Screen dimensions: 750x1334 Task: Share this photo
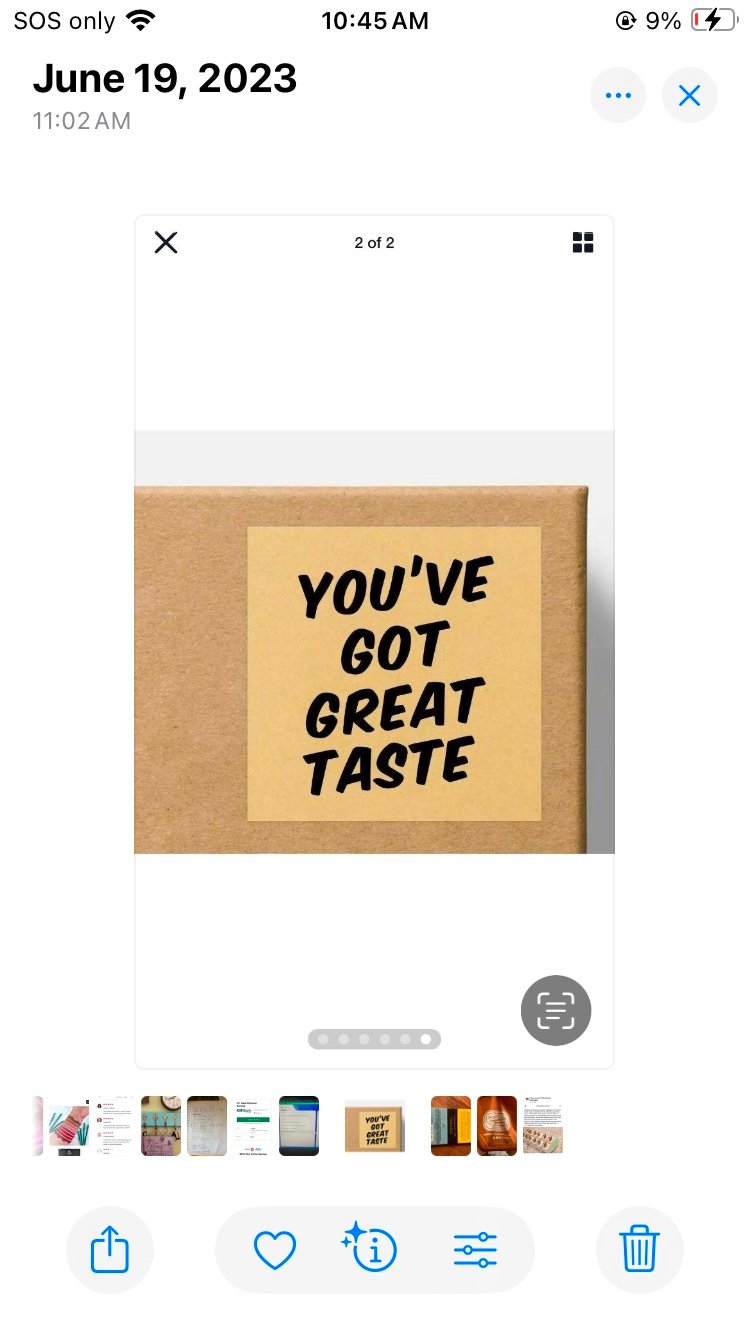110,1250
